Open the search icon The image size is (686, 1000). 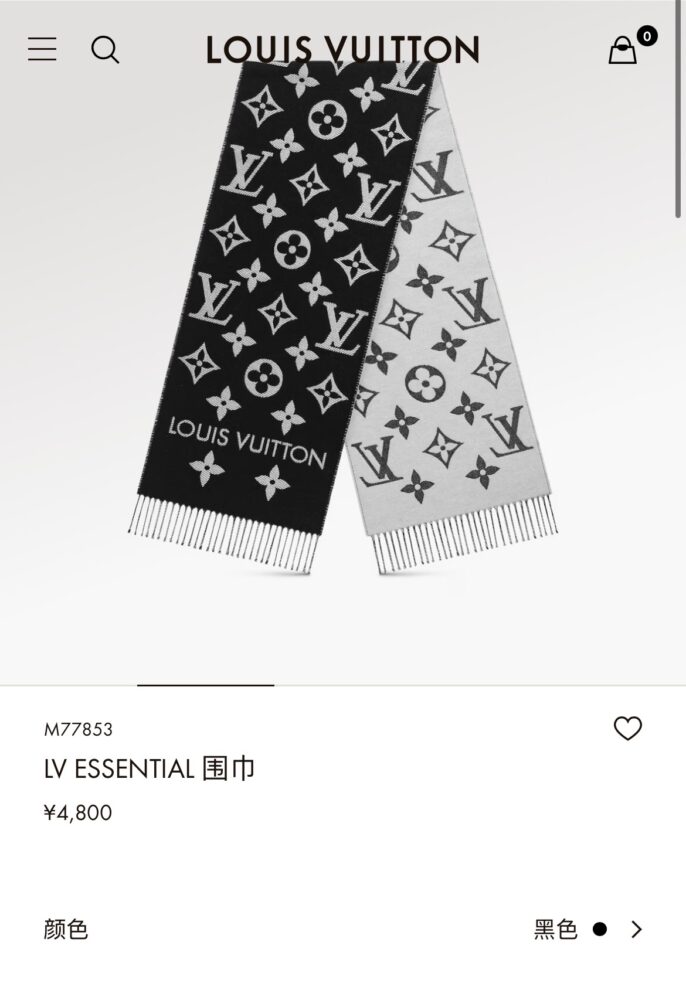point(105,49)
